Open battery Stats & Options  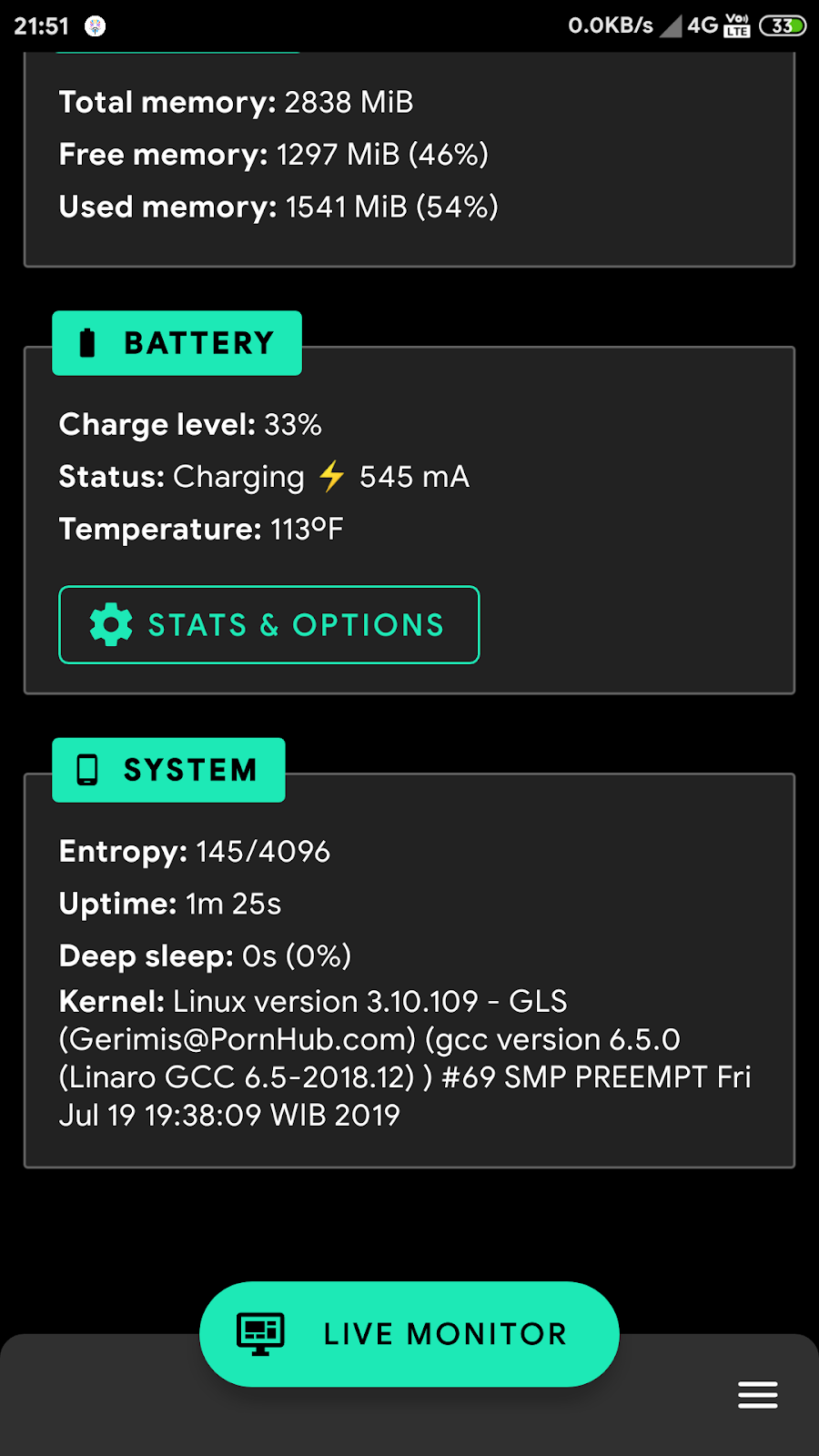[x=268, y=624]
